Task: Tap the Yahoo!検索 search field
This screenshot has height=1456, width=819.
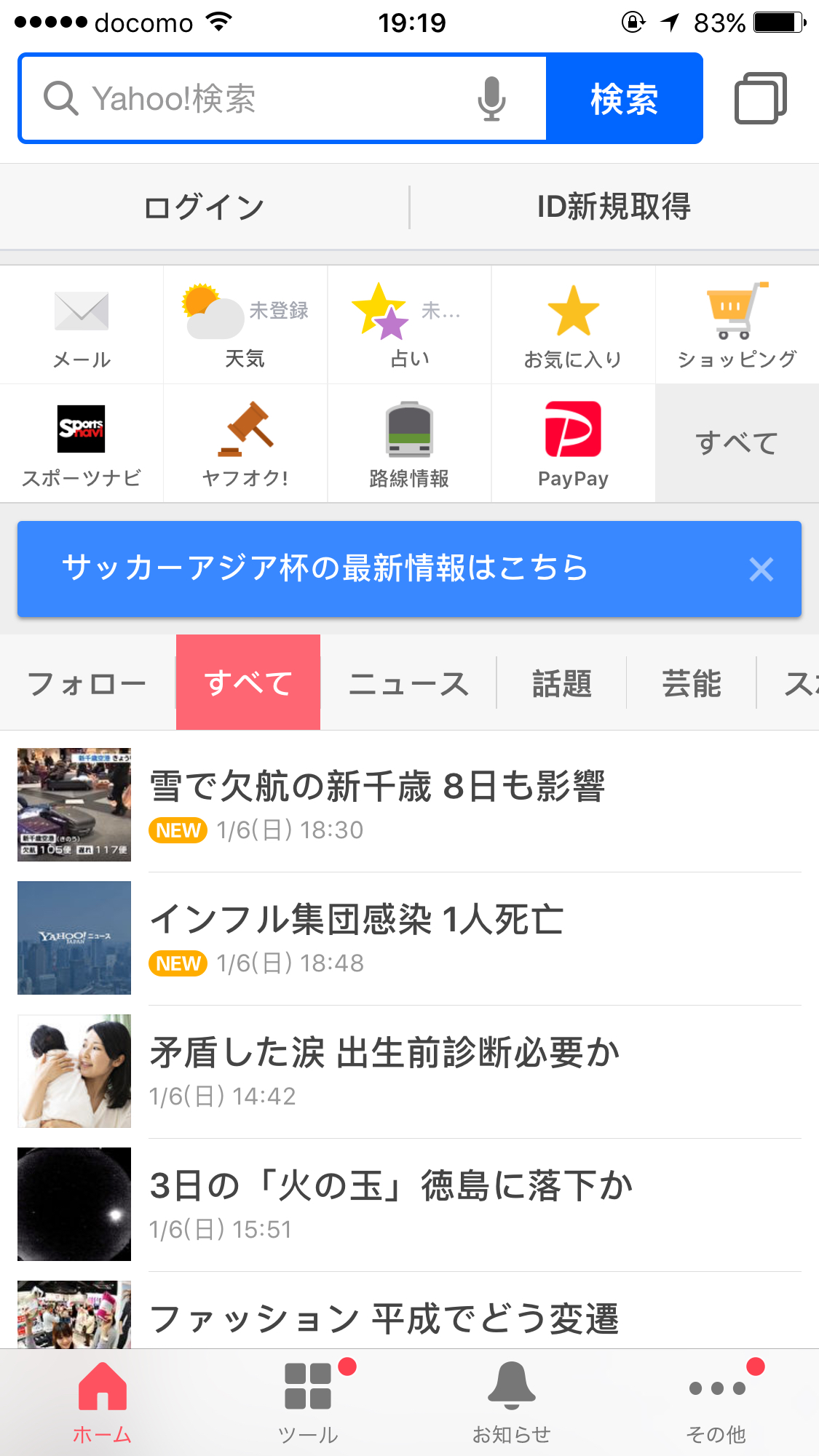Action: coord(248,99)
